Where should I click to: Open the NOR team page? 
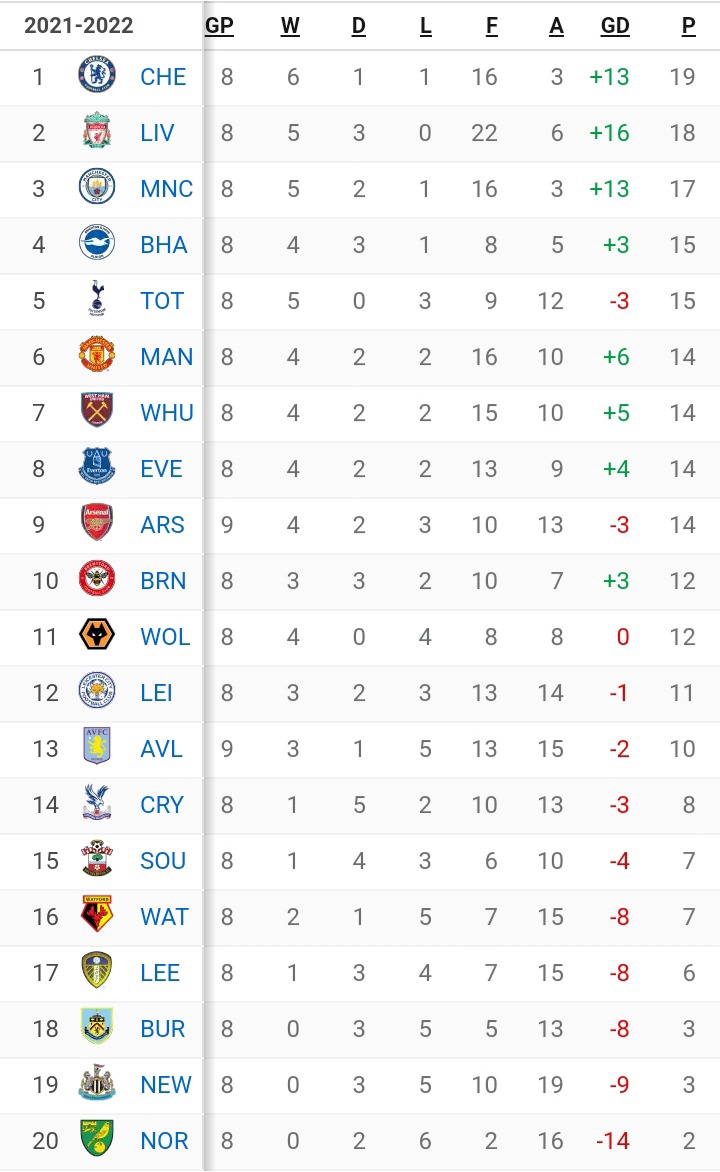(164, 1141)
